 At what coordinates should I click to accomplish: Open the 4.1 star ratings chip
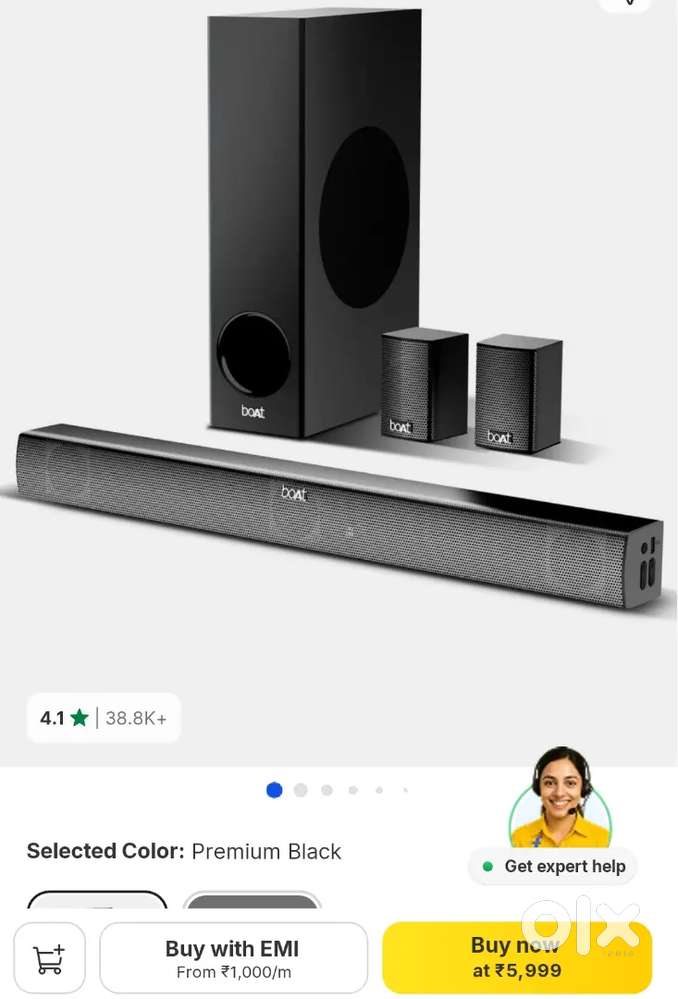(103, 717)
